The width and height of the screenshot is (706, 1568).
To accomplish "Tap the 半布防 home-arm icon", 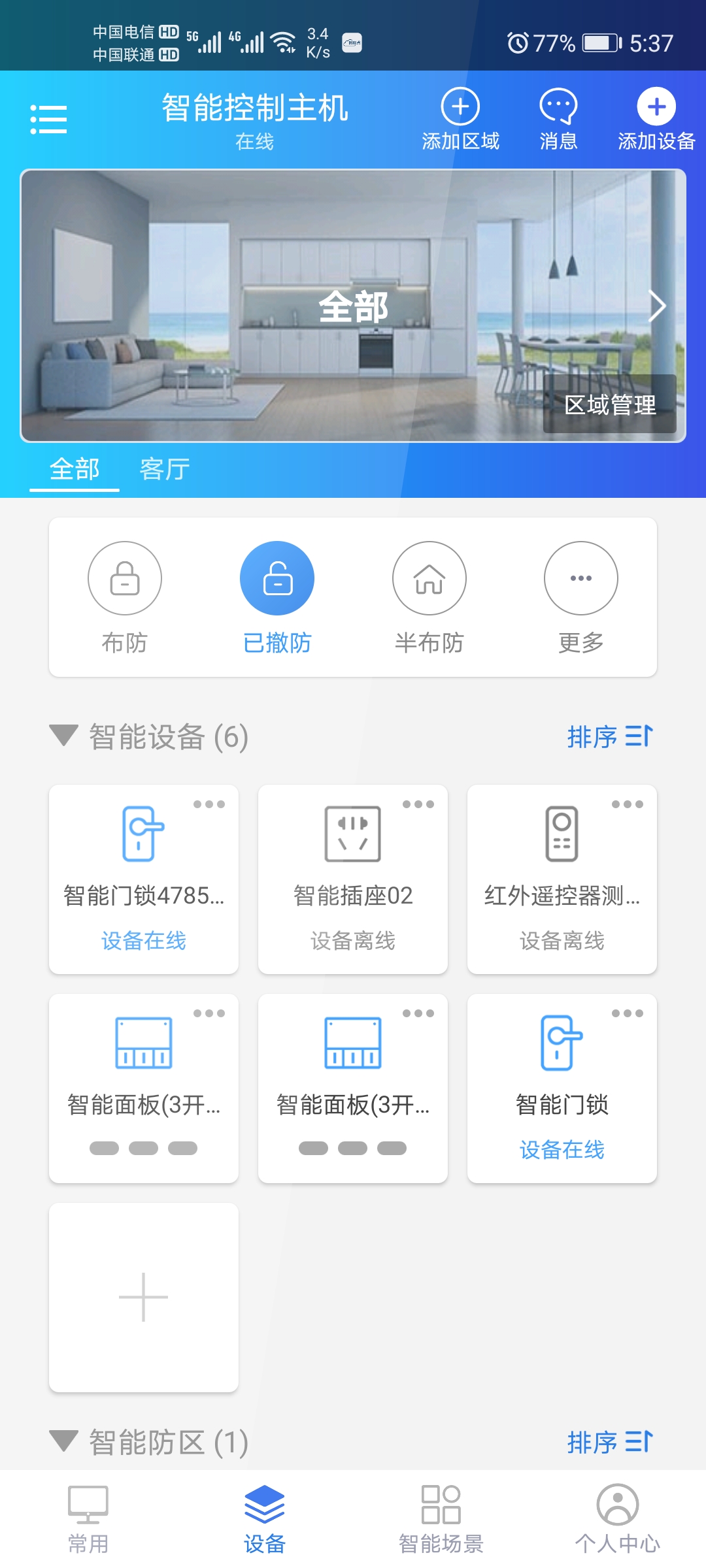I will tap(429, 578).
